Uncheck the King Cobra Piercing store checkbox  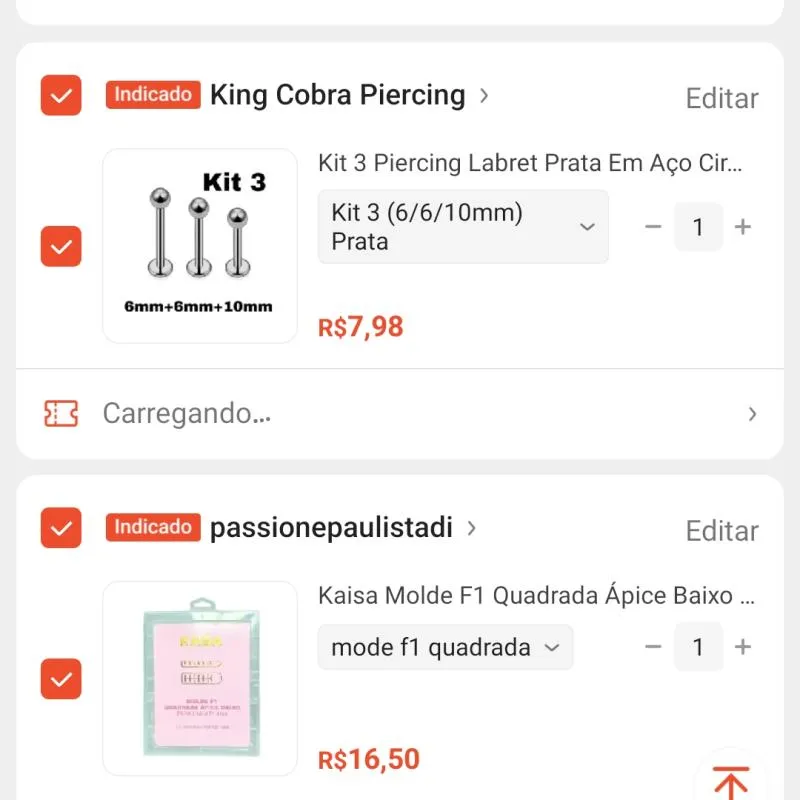[61, 96]
